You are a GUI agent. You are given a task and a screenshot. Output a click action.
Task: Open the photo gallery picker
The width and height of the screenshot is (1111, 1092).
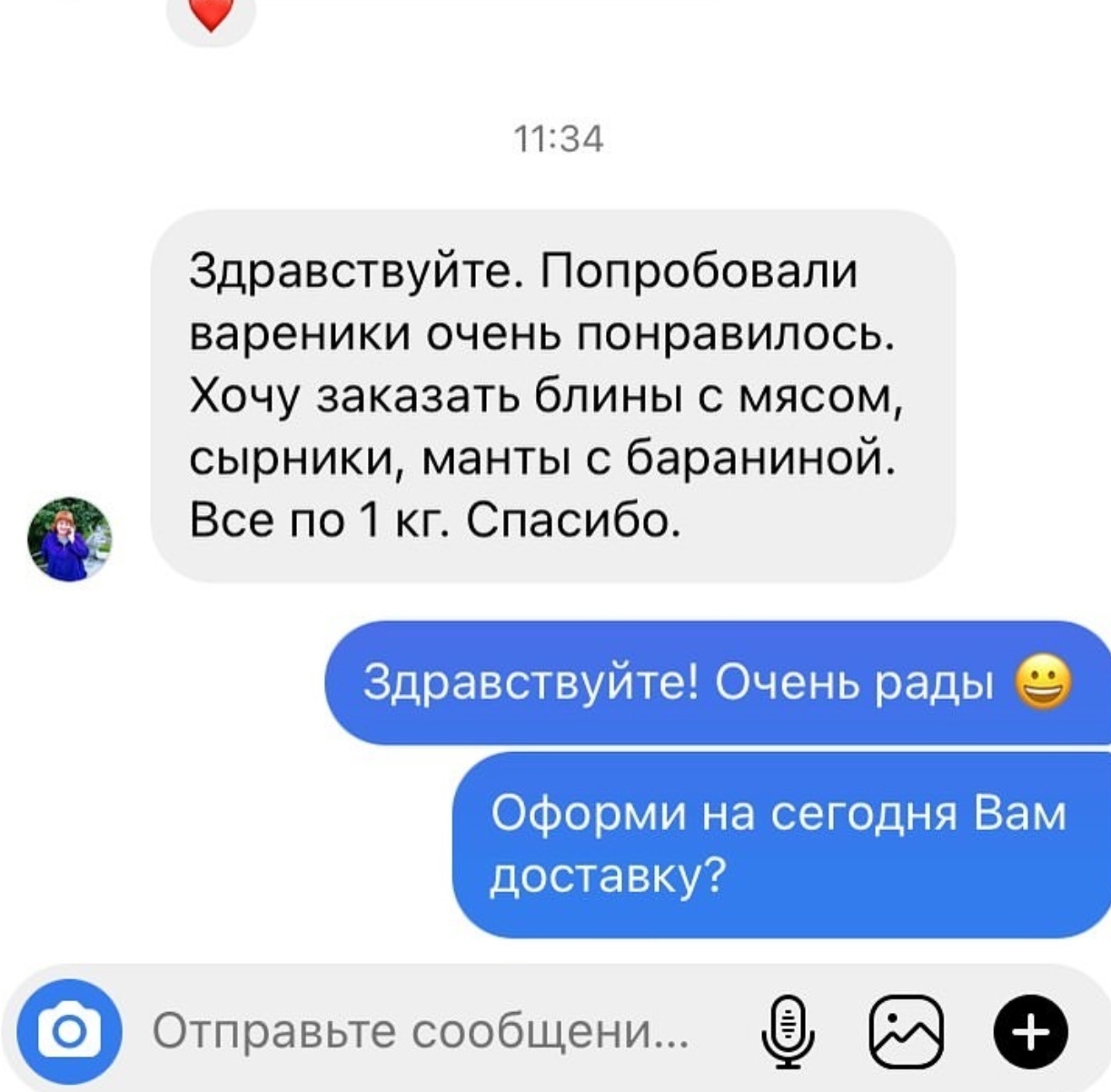(x=906, y=1031)
